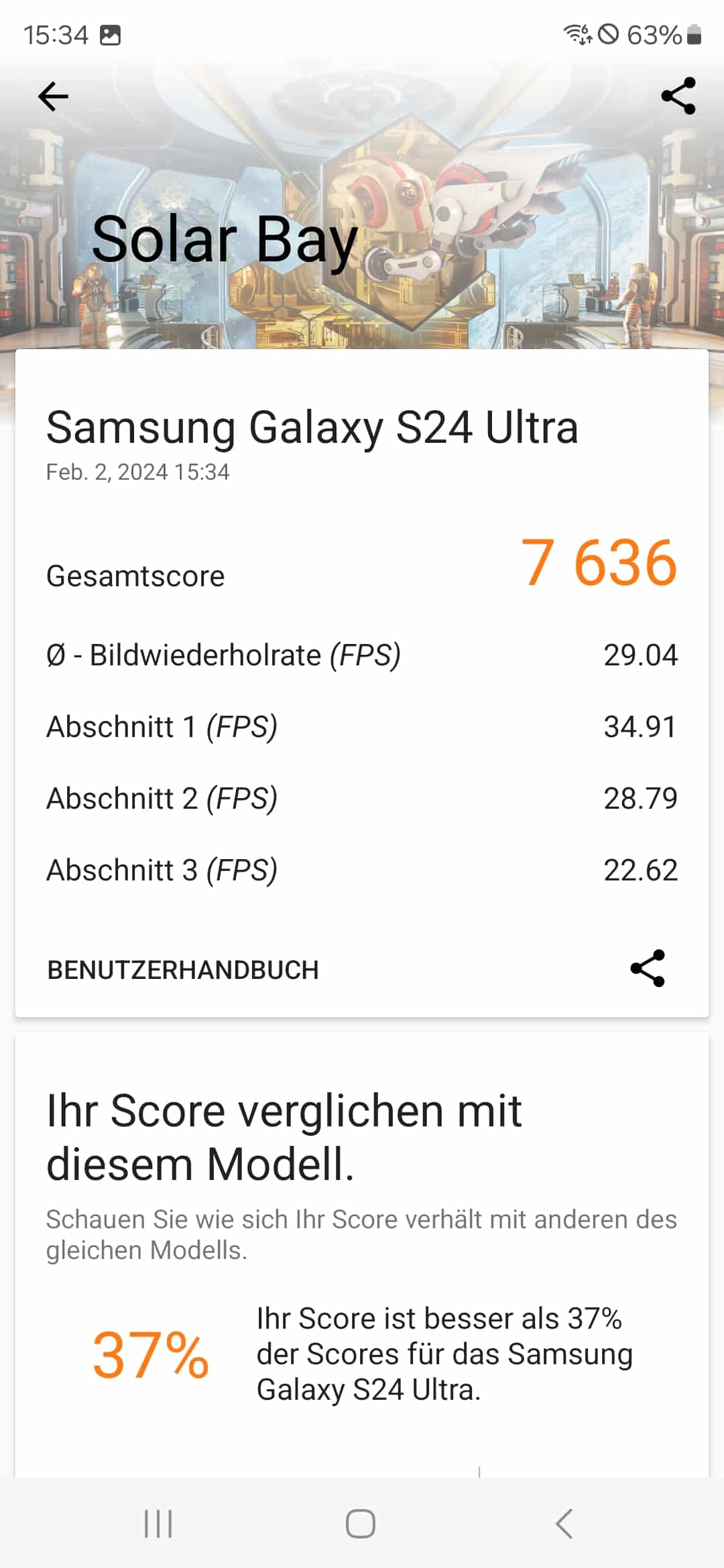Go to the home screen
Viewport: 724px width, 1568px height.
pyautogui.click(x=361, y=1524)
